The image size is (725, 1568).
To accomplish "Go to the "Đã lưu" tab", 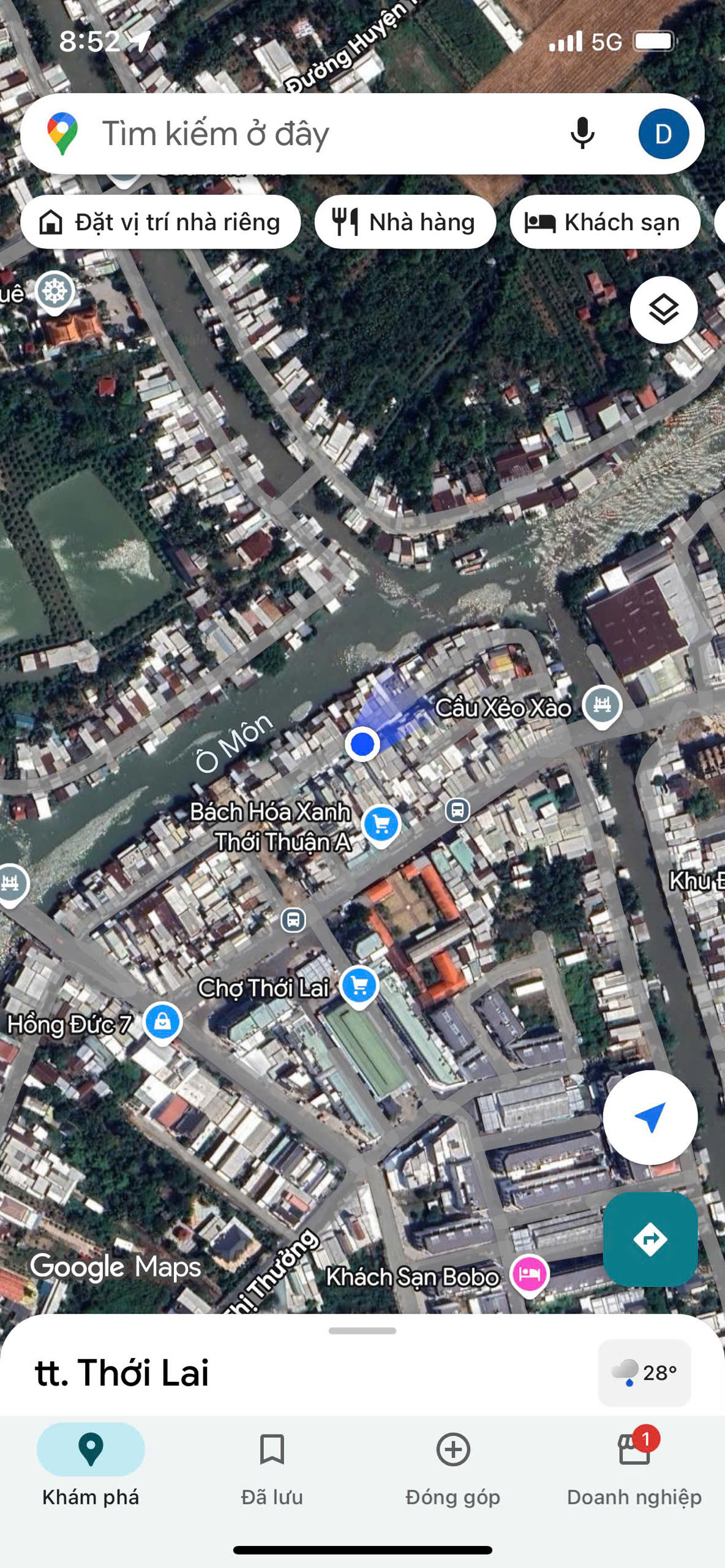I will click(x=272, y=1464).
